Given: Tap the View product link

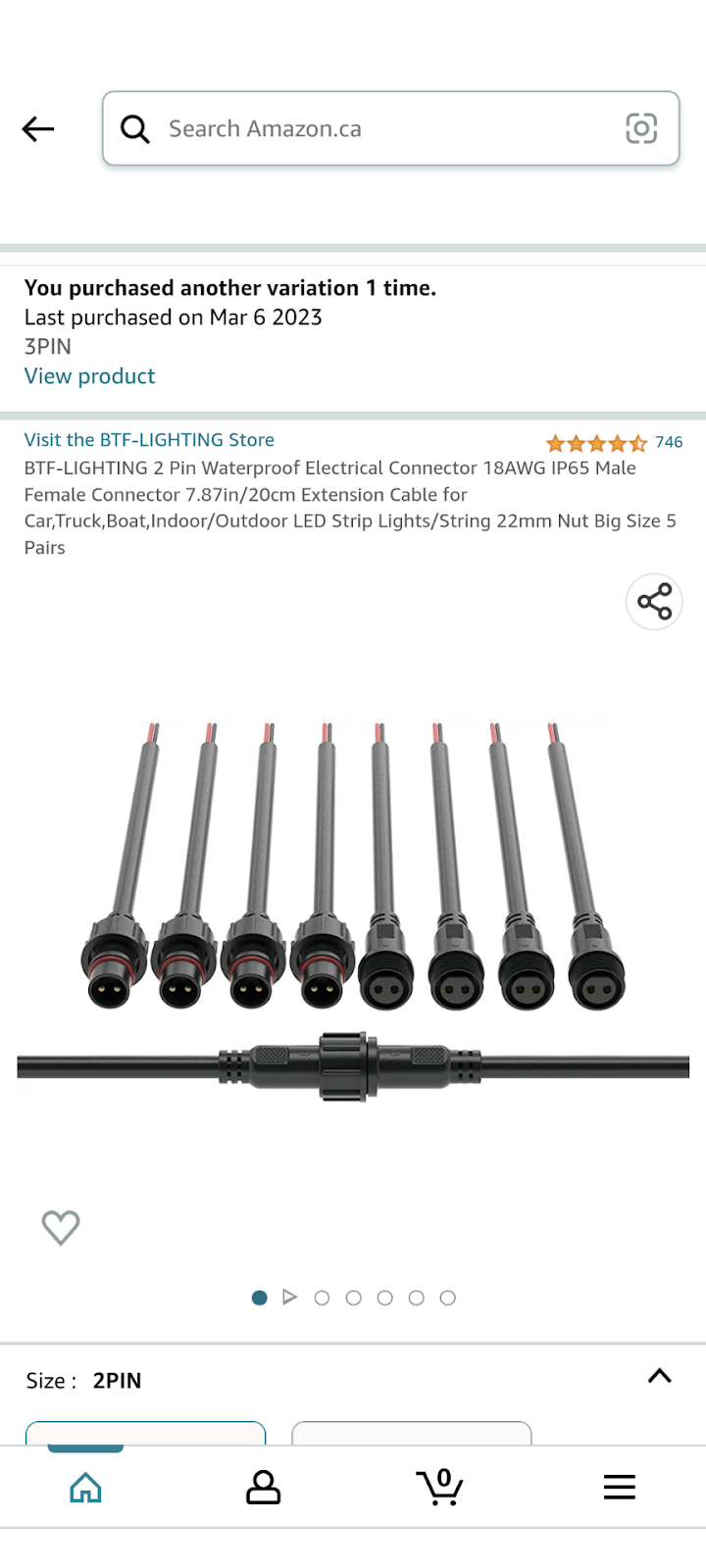Looking at the screenshot, I should (x=90, y=376).
